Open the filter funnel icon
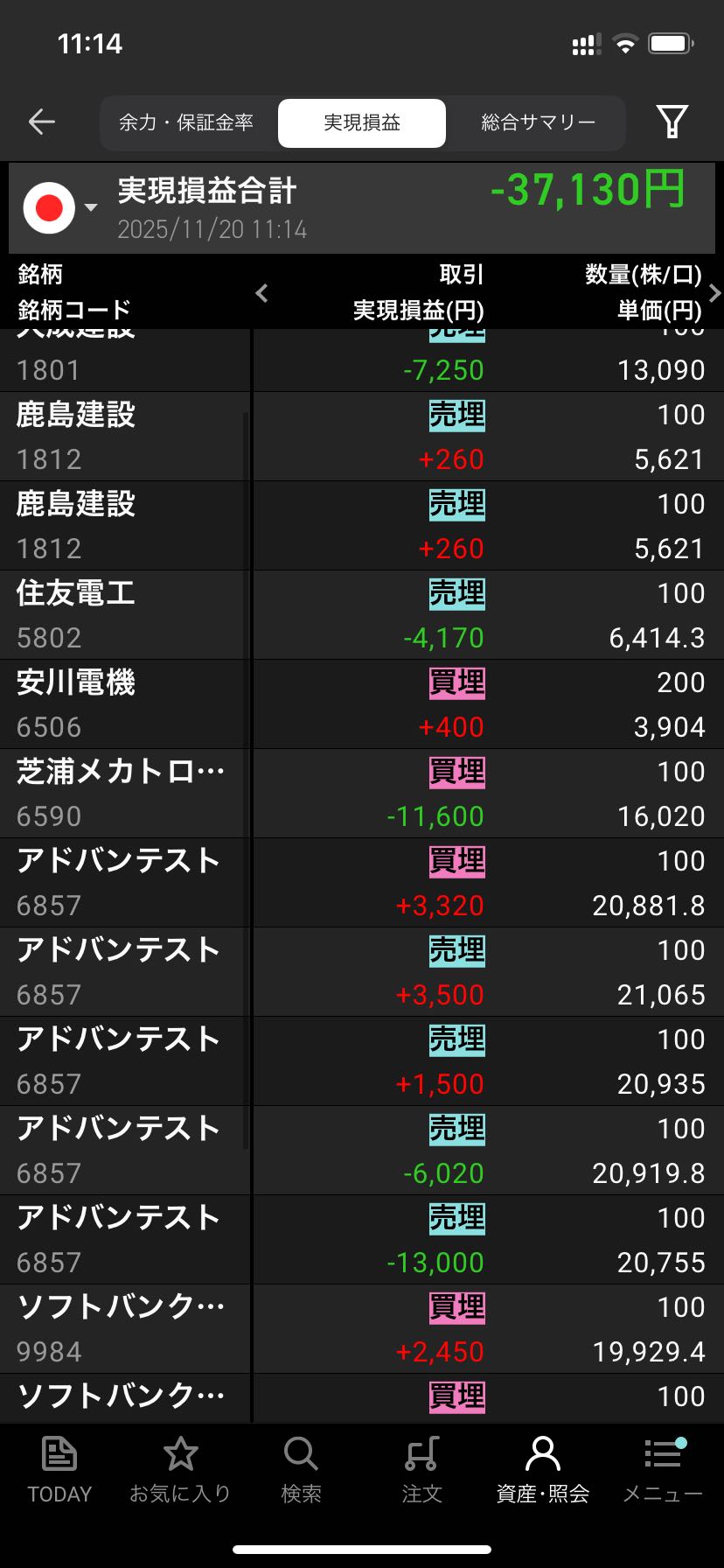The height and width of the screenshot is (1568, 724). coord(672,122)
